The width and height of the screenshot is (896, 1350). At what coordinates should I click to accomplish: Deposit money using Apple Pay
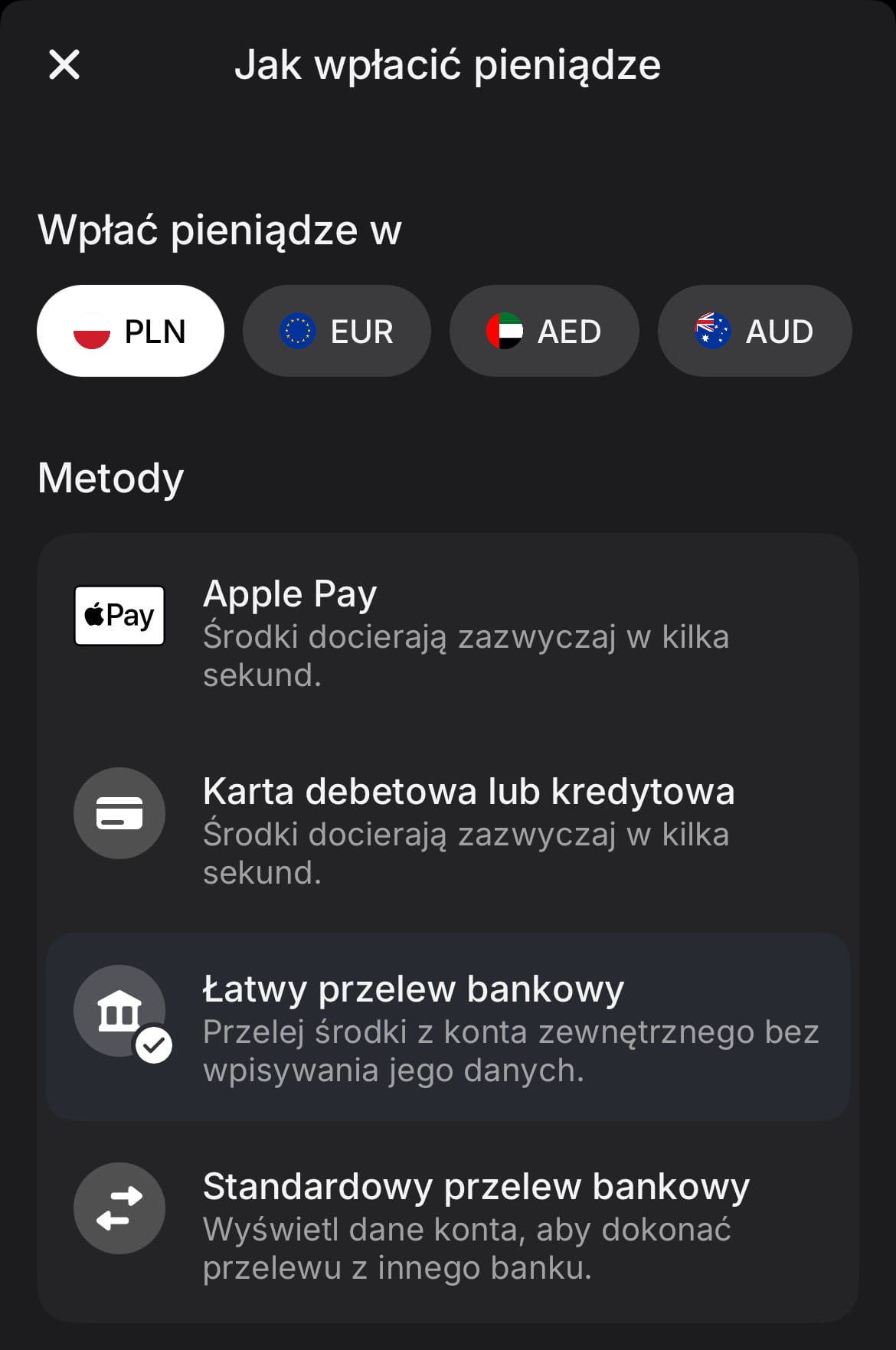click(x=448, y=633)
